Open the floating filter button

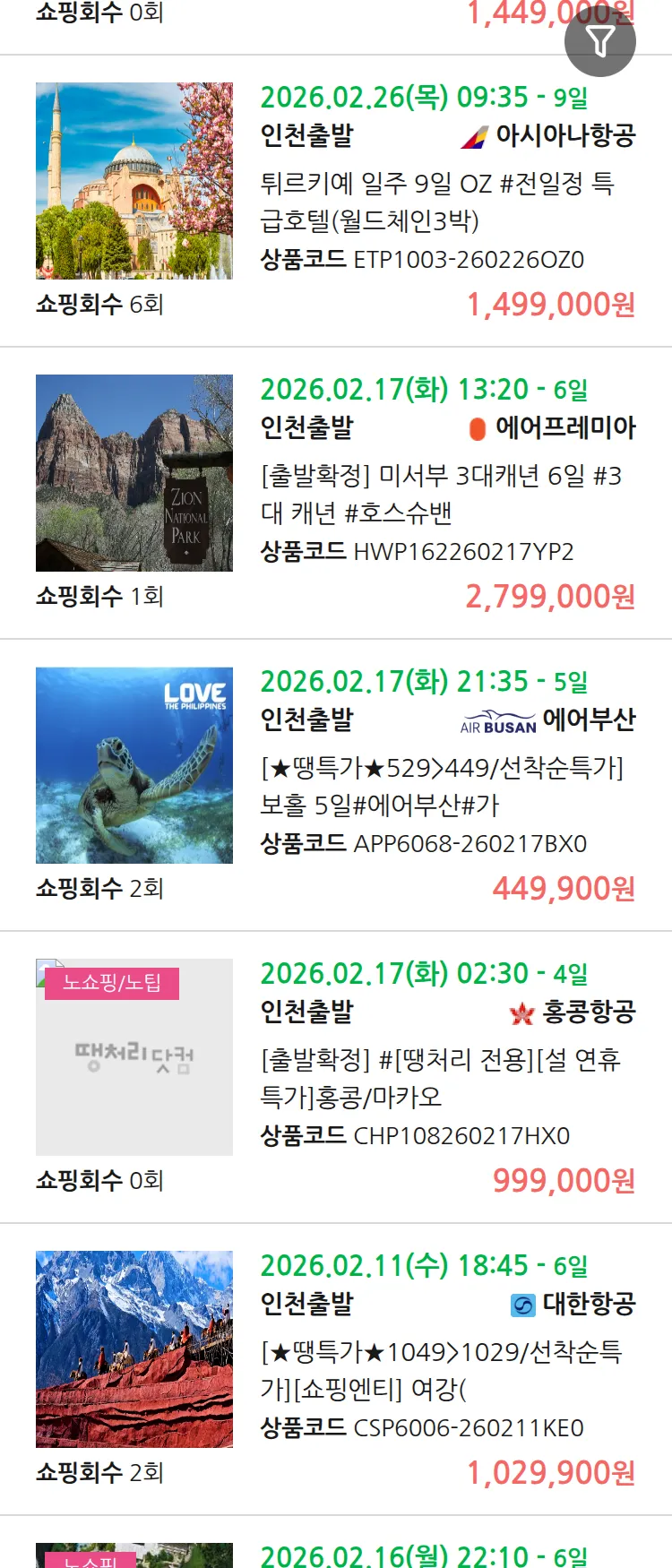click(x=600, y=41)
